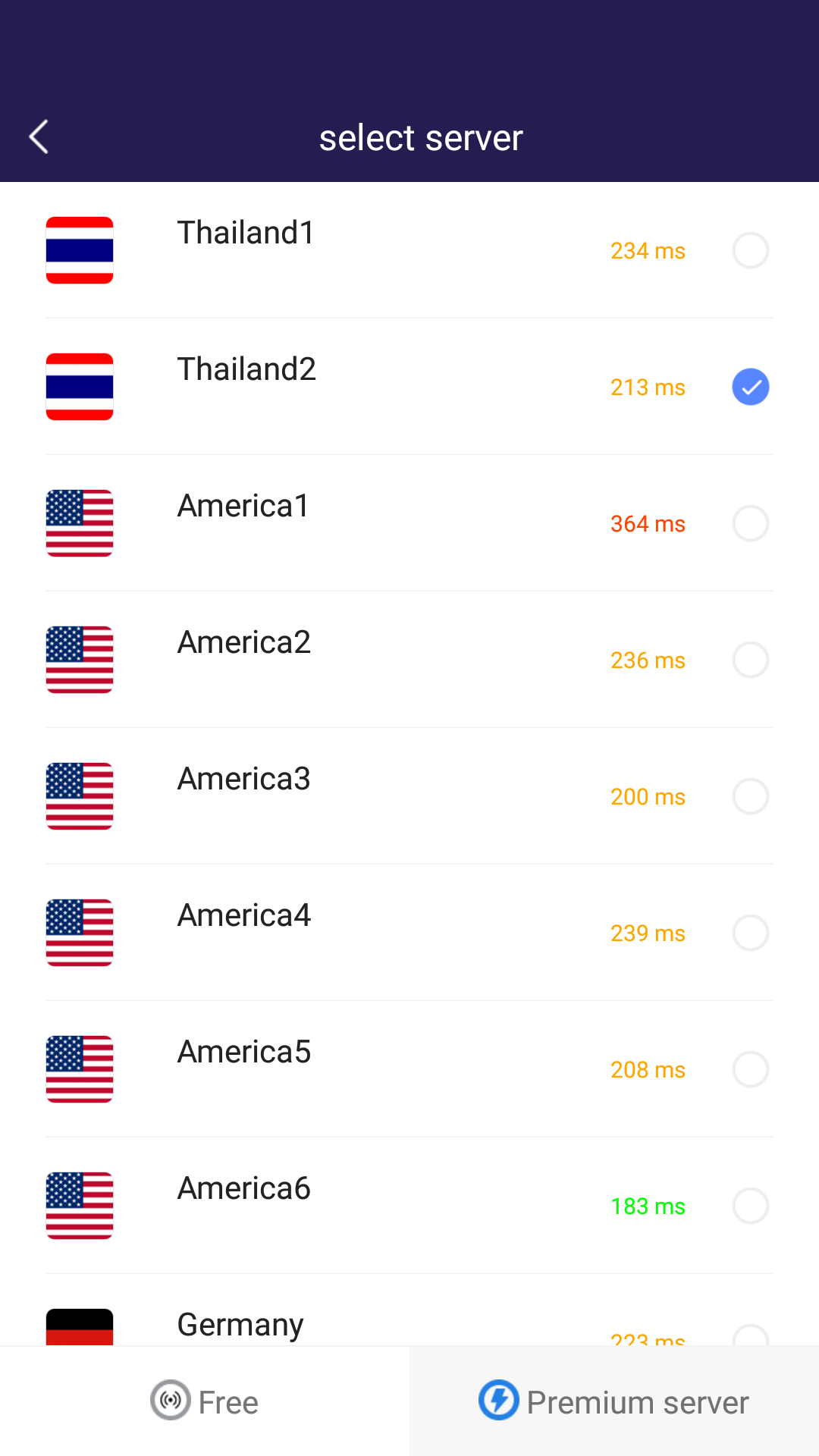Click the red 364 ms latency label
Screen dimensions: 819x1456
647,523
